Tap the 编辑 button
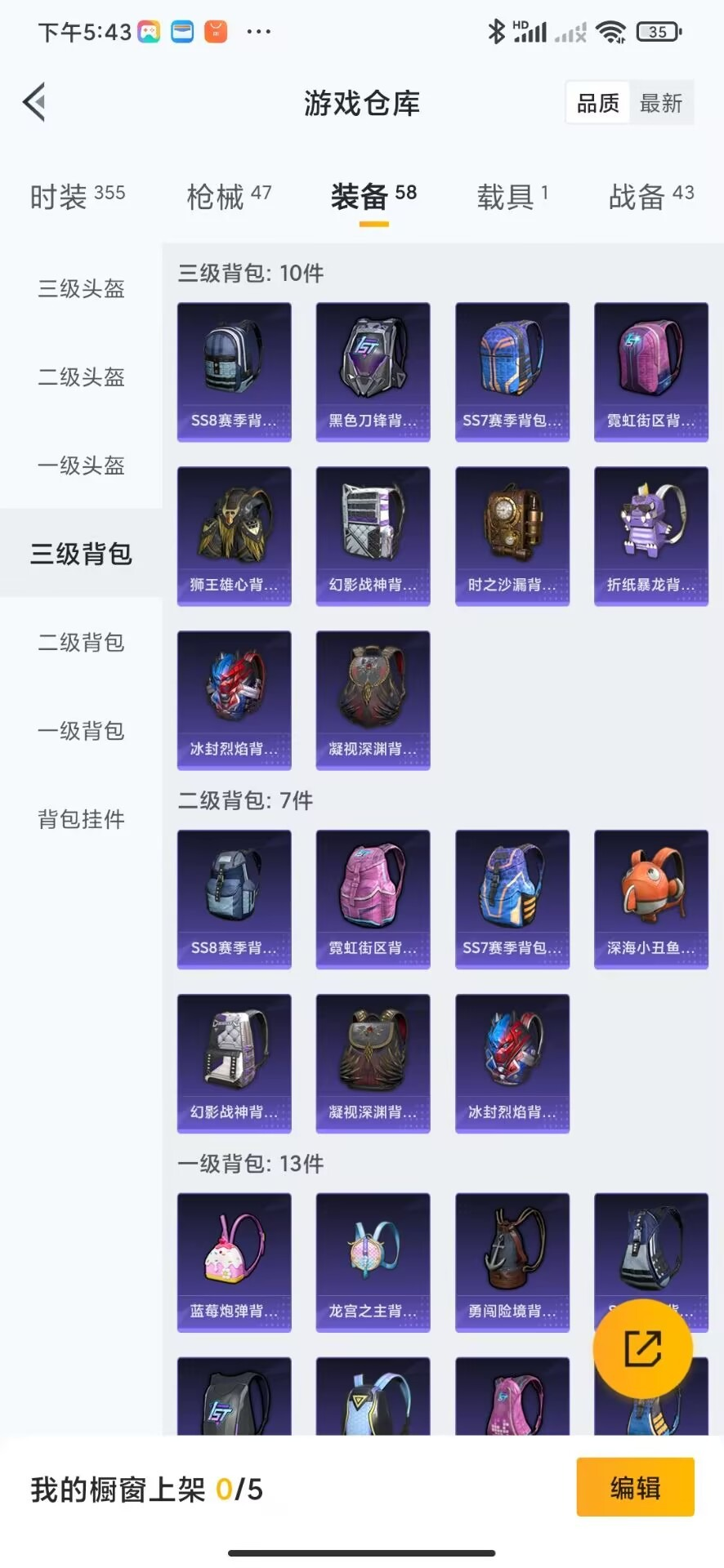Image resolution: width=724 pixels, height=1568 pixels. [x=635, y=1487]
